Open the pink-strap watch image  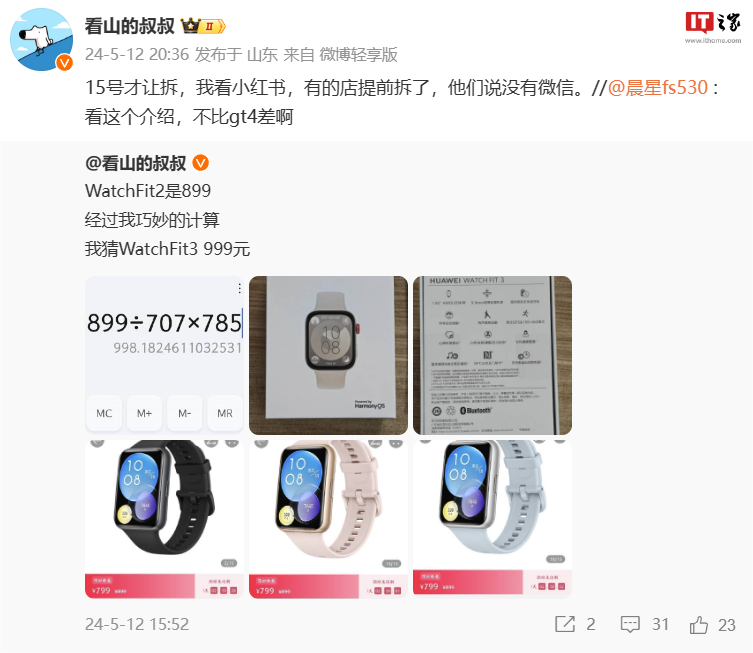328,518
